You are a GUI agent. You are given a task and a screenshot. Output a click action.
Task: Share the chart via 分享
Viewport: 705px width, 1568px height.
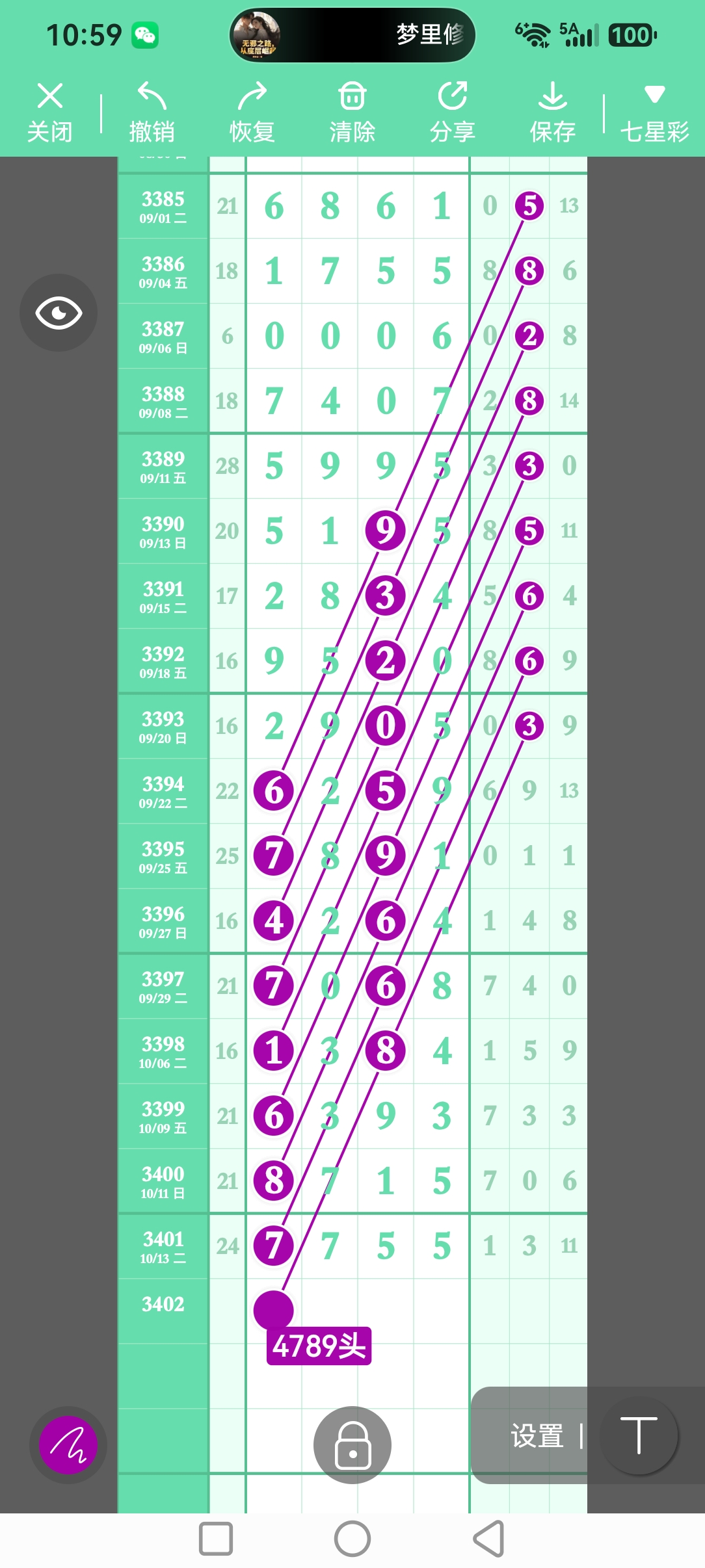pos(453,112)
